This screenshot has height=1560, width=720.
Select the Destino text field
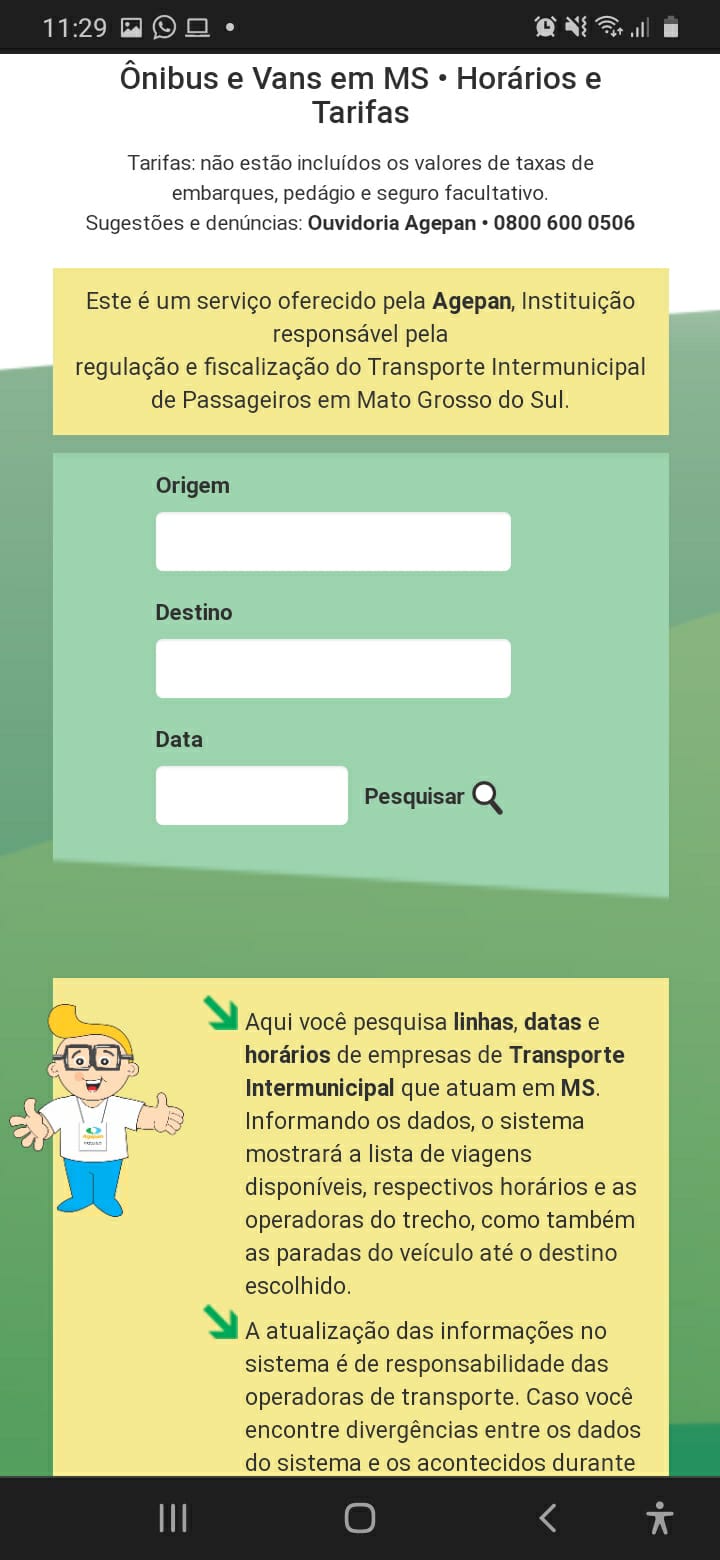point(333,668)
